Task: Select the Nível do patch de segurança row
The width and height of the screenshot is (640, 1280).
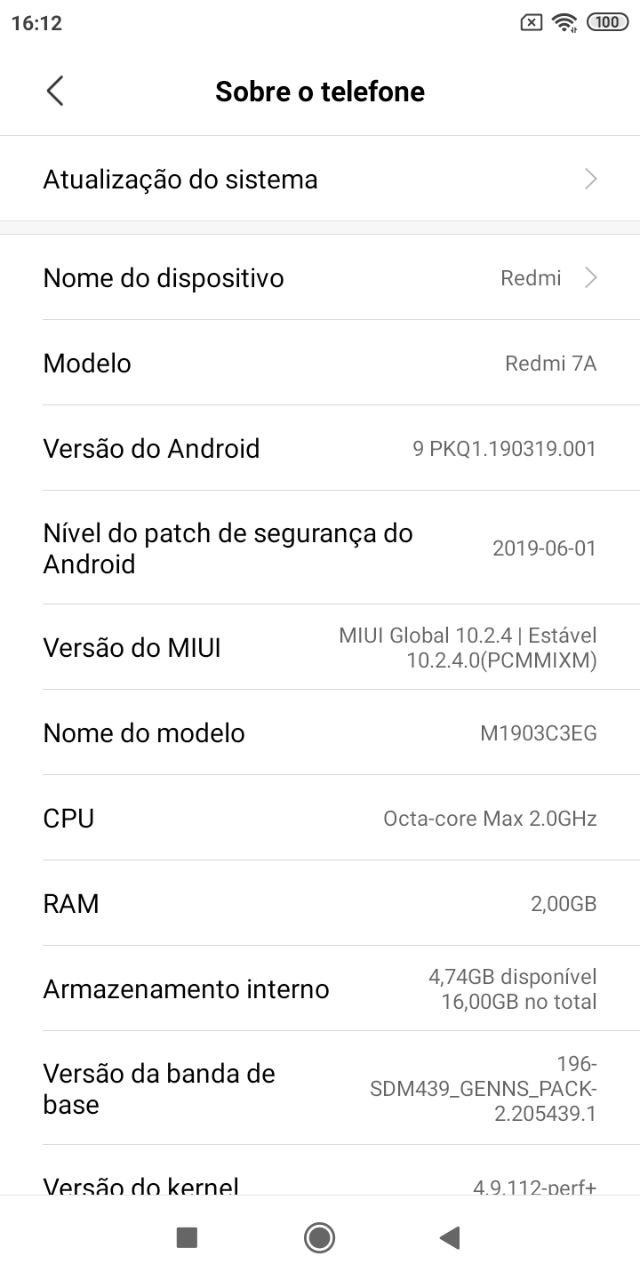Action: 320,547
